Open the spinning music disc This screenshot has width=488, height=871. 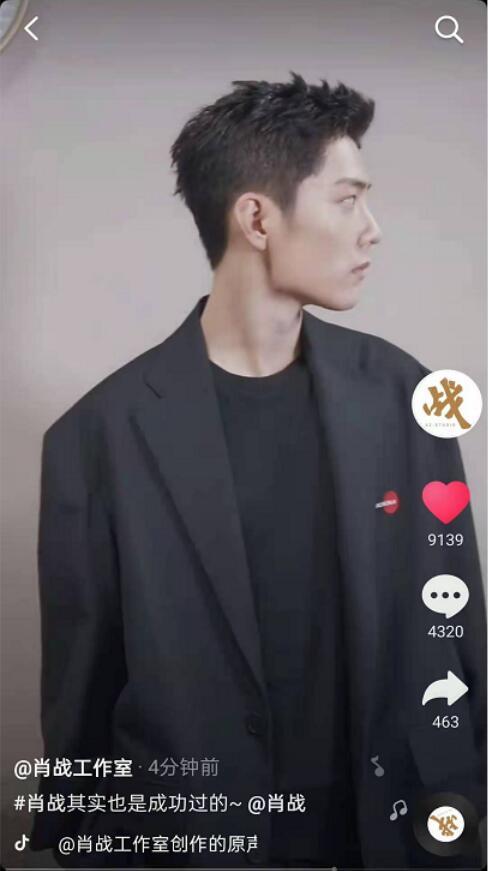click(x=446, y=824)
